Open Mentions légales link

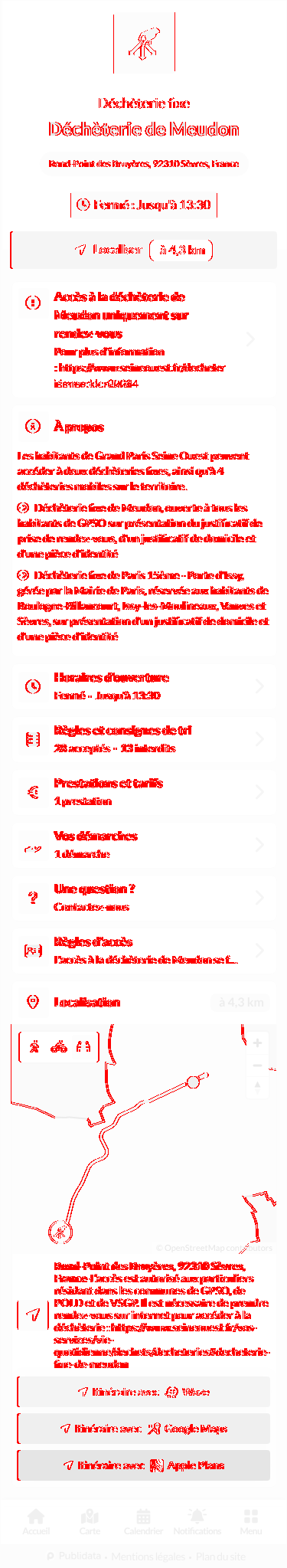tap(148, 1556)
